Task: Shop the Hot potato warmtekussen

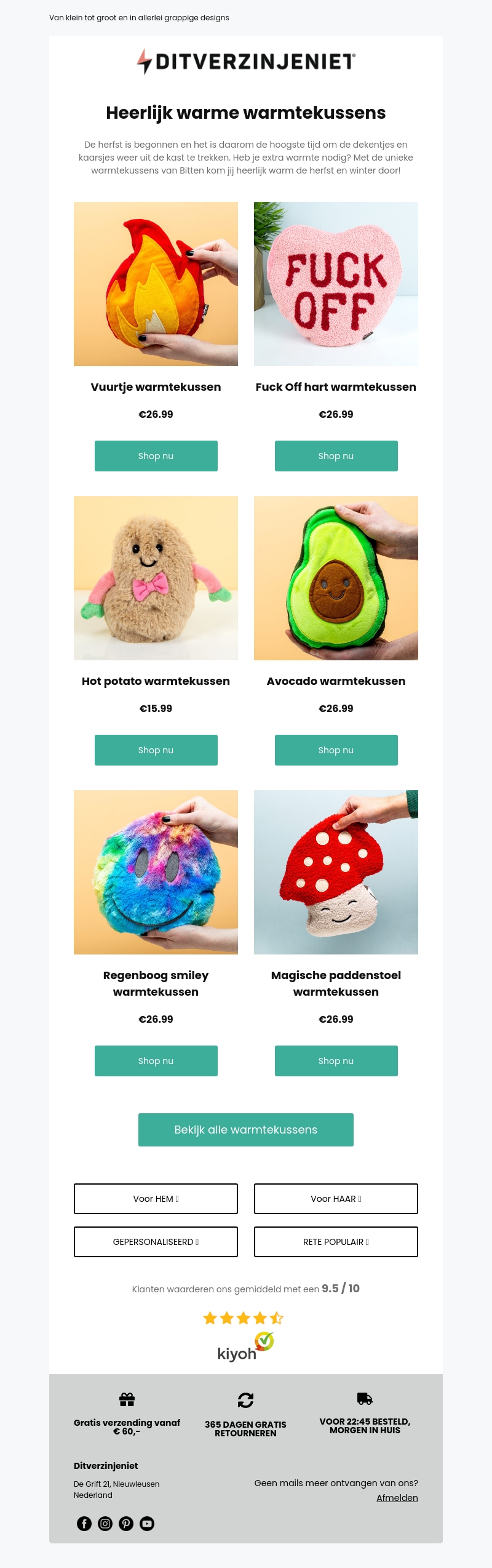Action: (156, 750)
